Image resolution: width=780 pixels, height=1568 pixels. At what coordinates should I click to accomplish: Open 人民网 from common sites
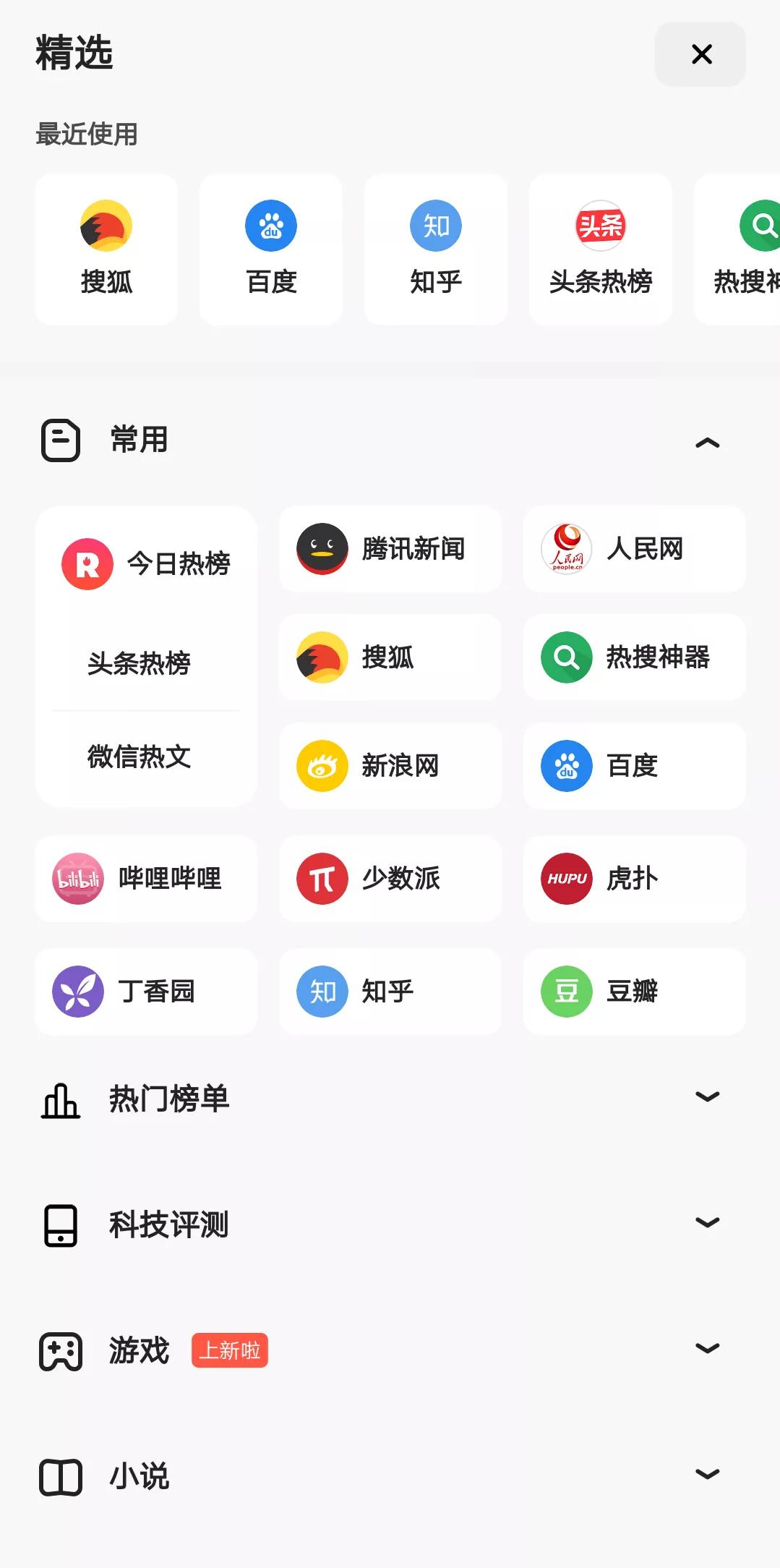[x=634, y=549]
